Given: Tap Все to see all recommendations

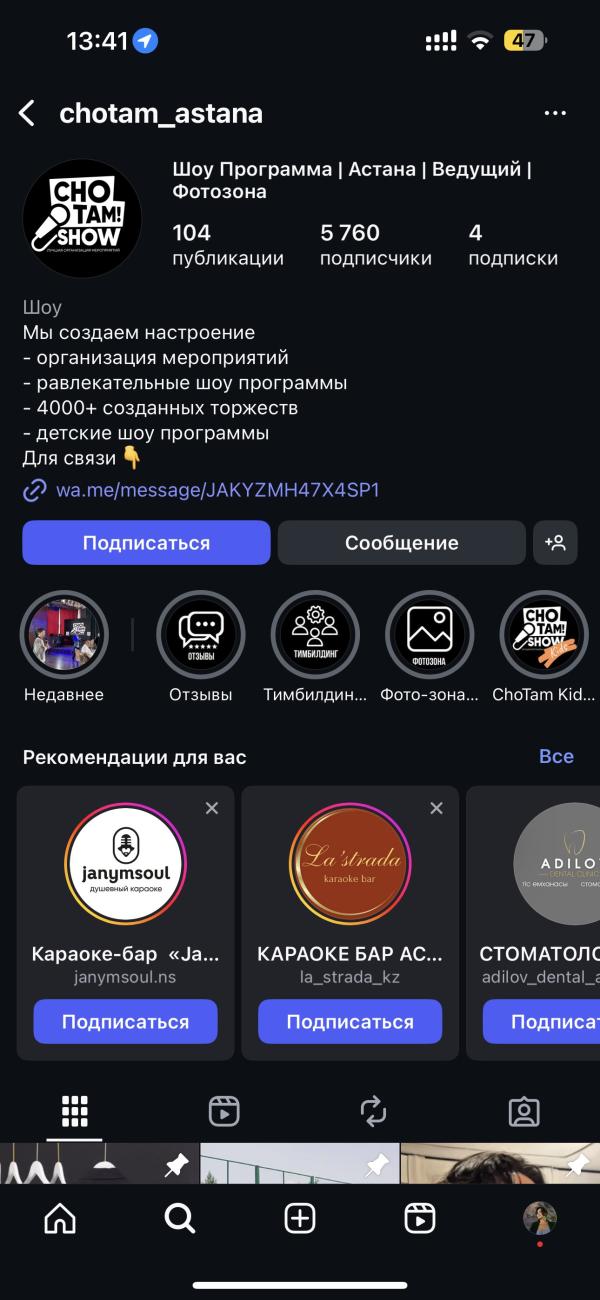Looking at the screenshot, I should tap(556, 756).
